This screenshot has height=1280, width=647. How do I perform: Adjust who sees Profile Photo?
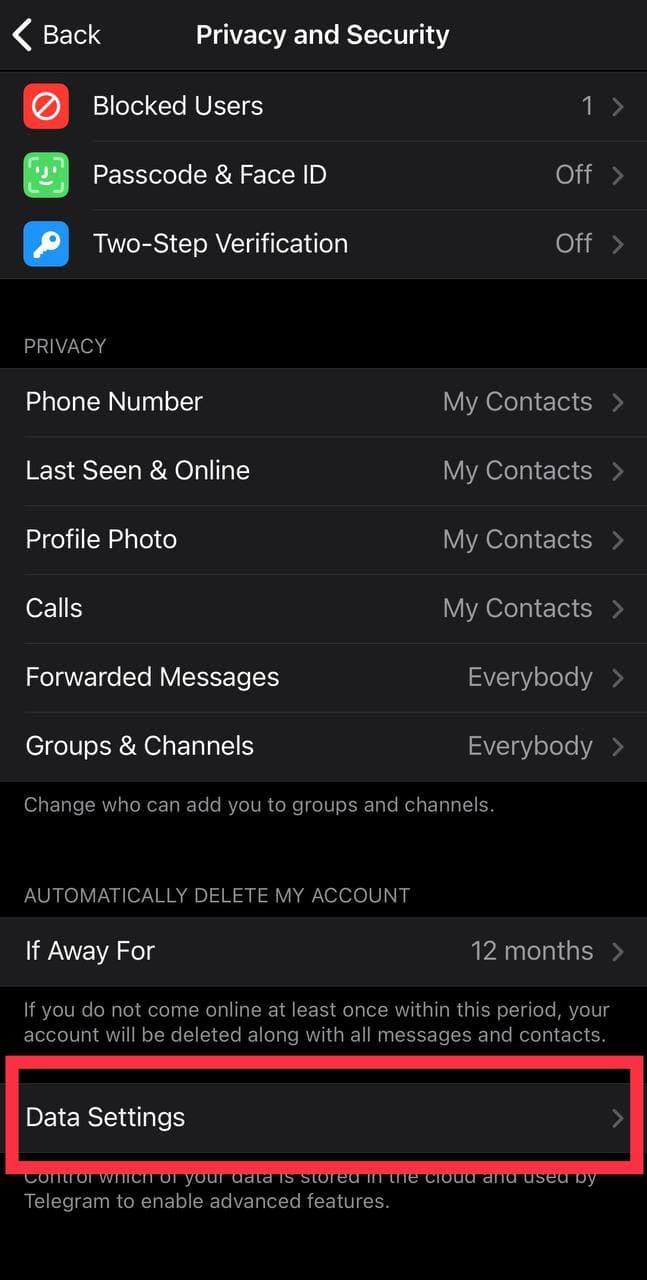323,540
